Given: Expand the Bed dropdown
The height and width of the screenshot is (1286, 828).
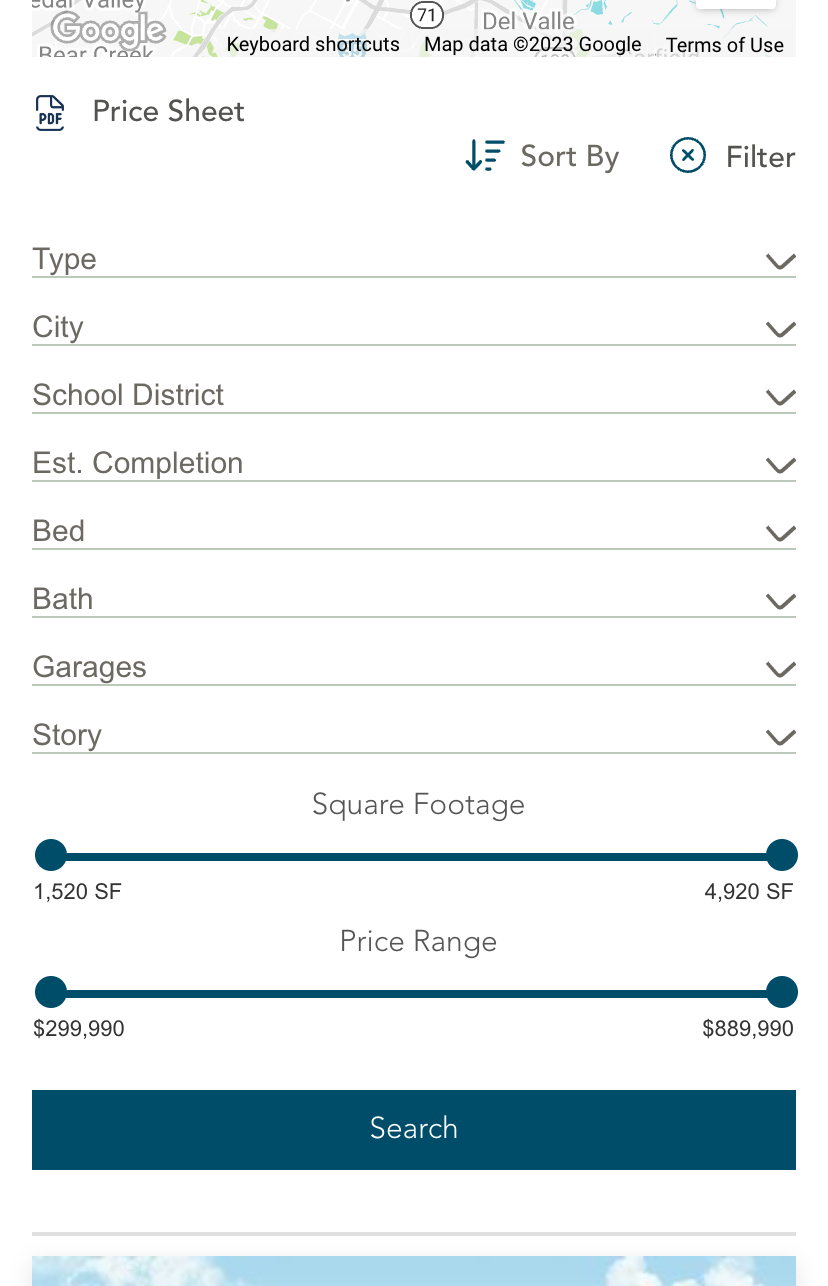Looking at the screenshot, I should point(413,532).
